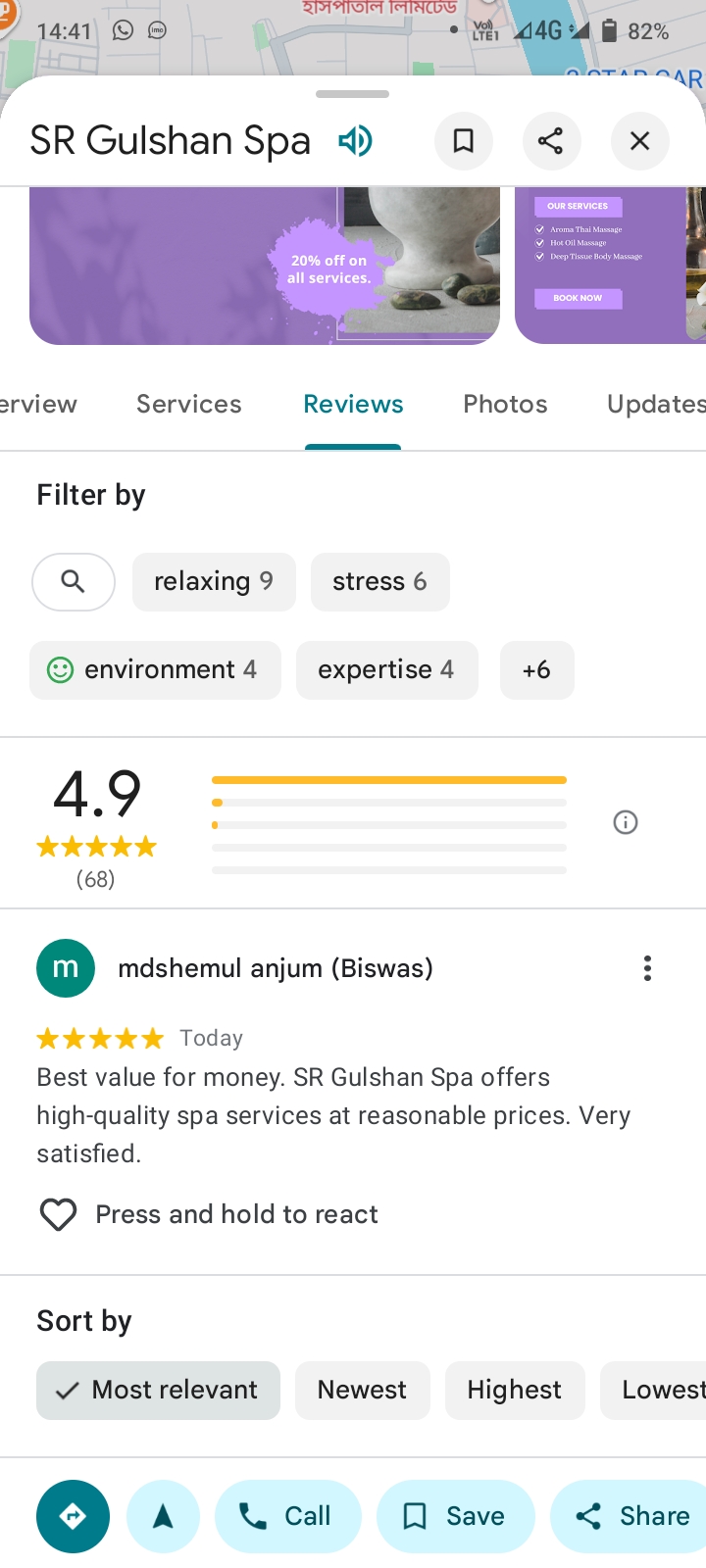Show the +6 additional filter topics
This screenshot has height=1568, width=706.
click(536, 670)
